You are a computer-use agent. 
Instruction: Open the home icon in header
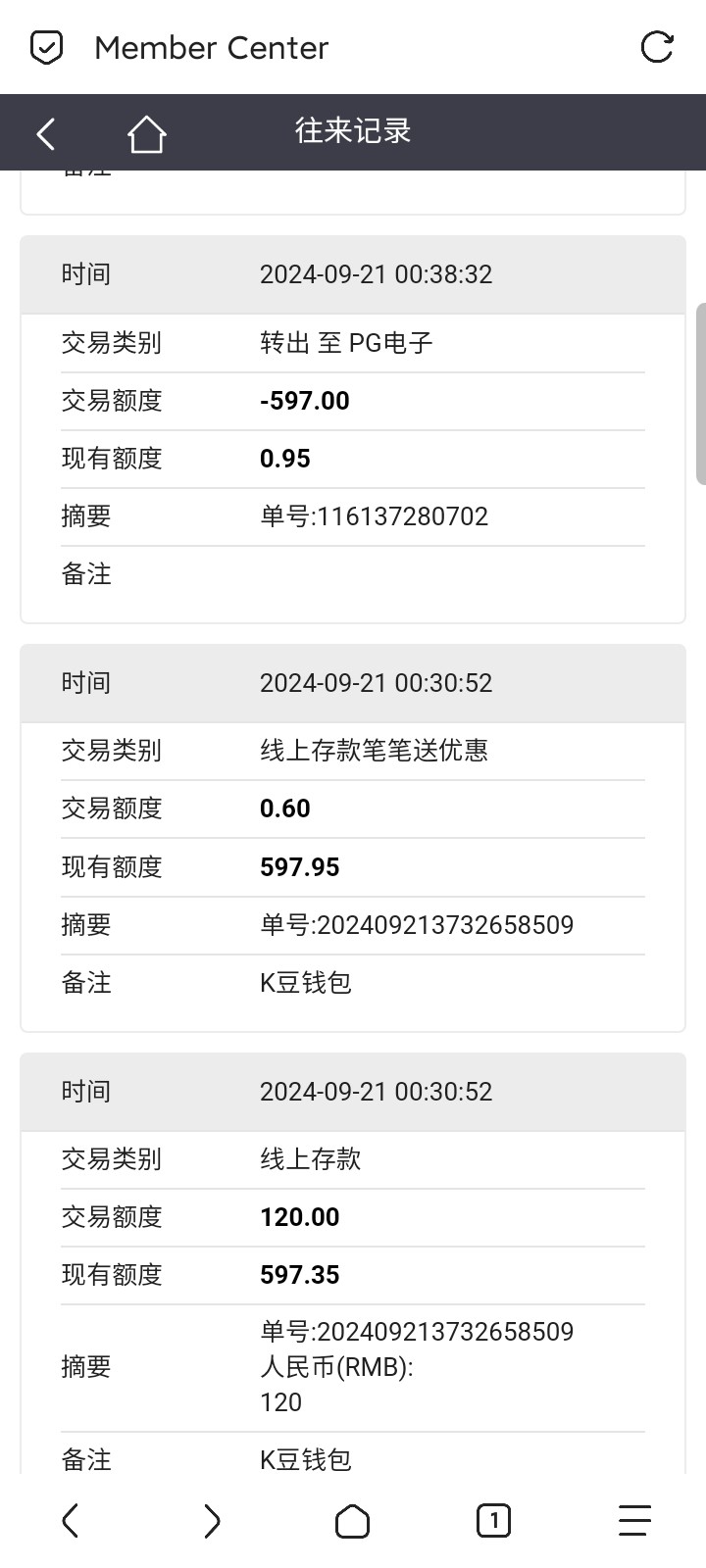tap(146, 133)
